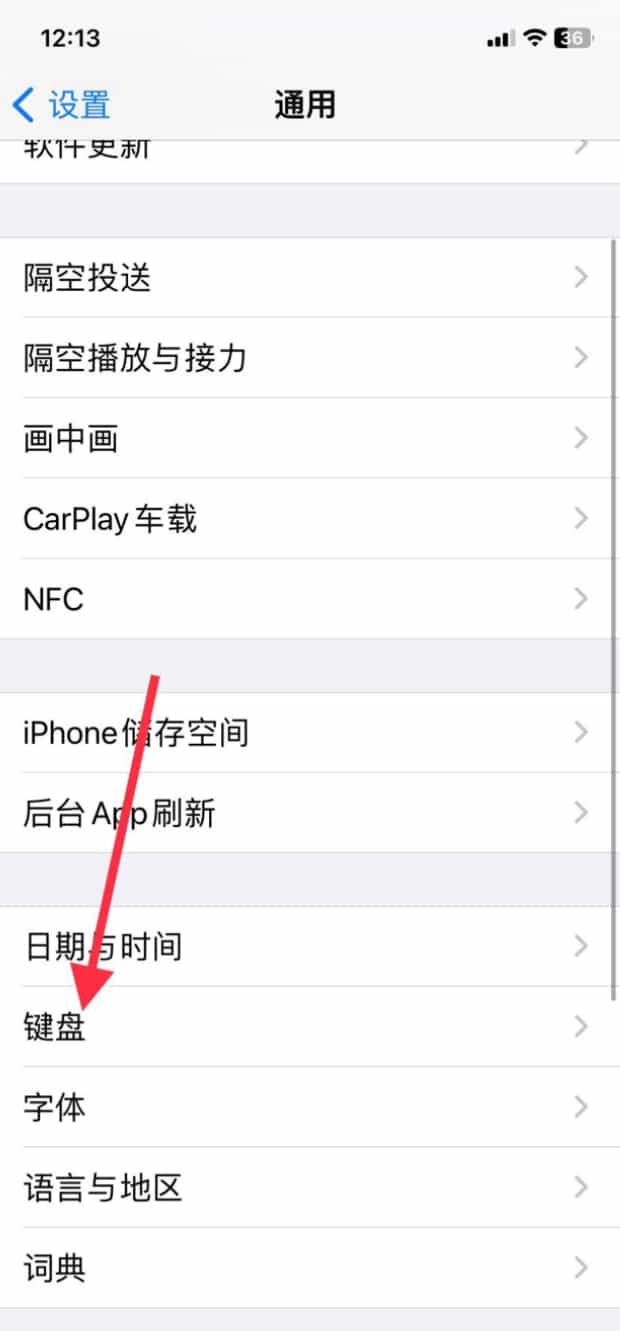The width and height of the screenshot is (620, 1331).
Task: Open 词典 settings
Action: [310, 1268]
